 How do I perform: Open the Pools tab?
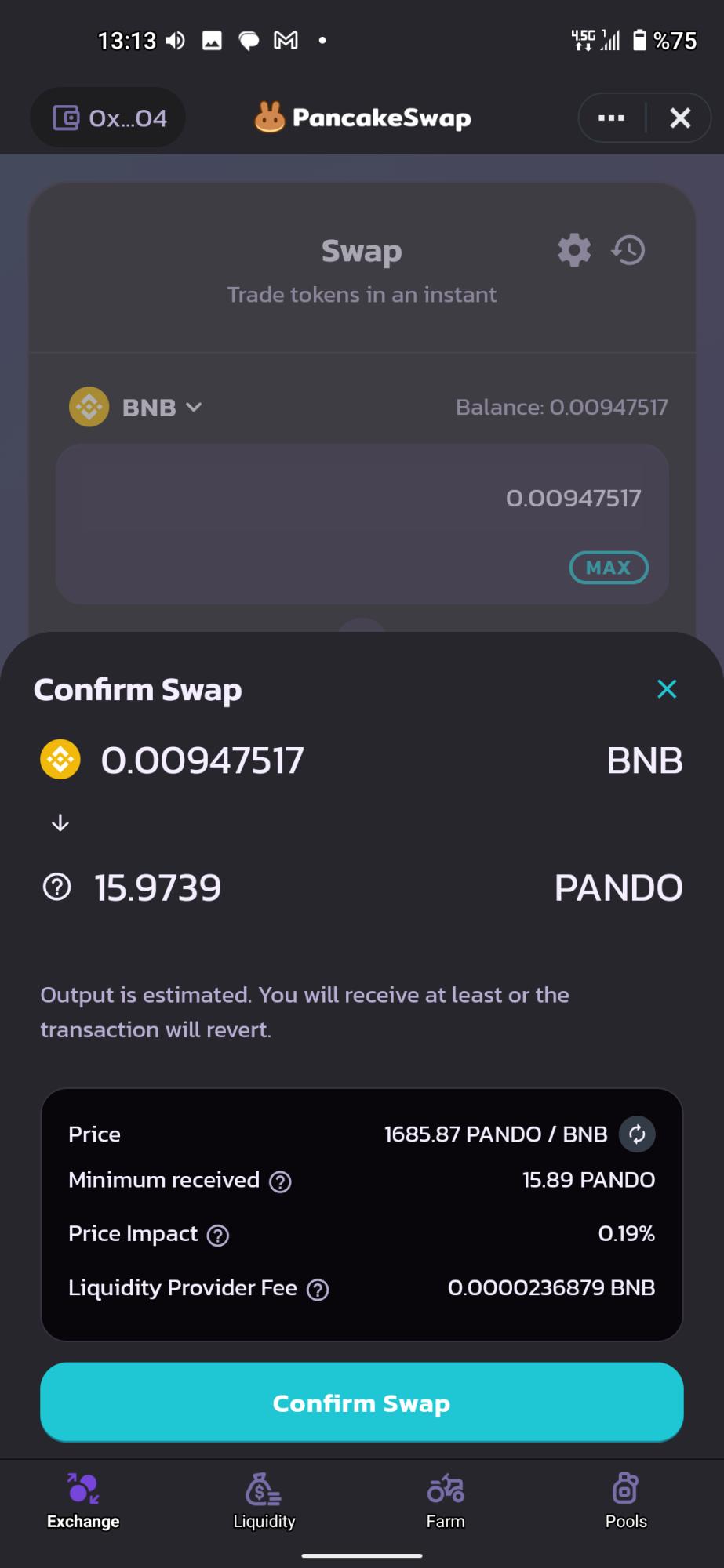click(625, 1501)
